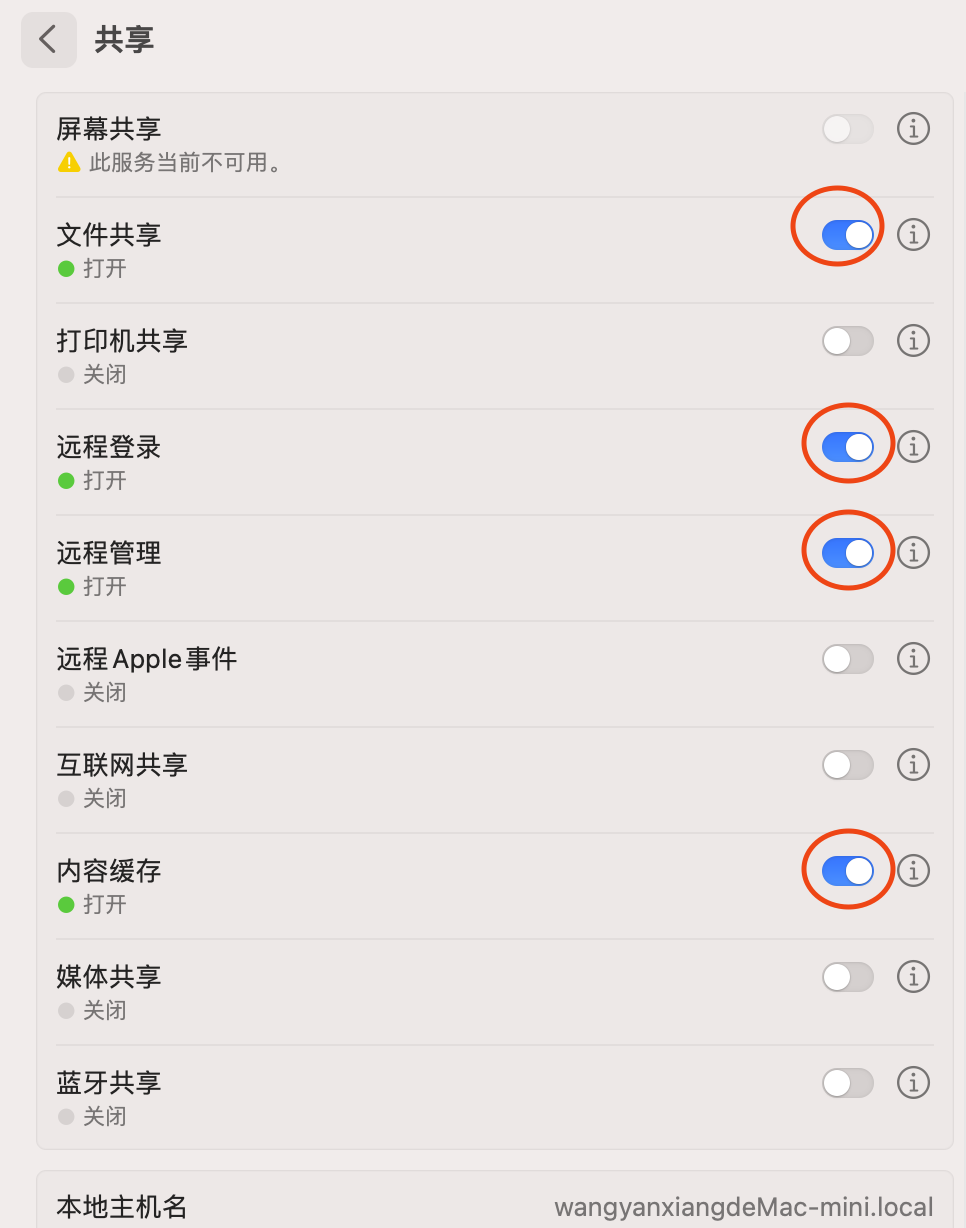Go back from the 共享 page
Viewport: 966px width, 1228px height.
point(48,40)
